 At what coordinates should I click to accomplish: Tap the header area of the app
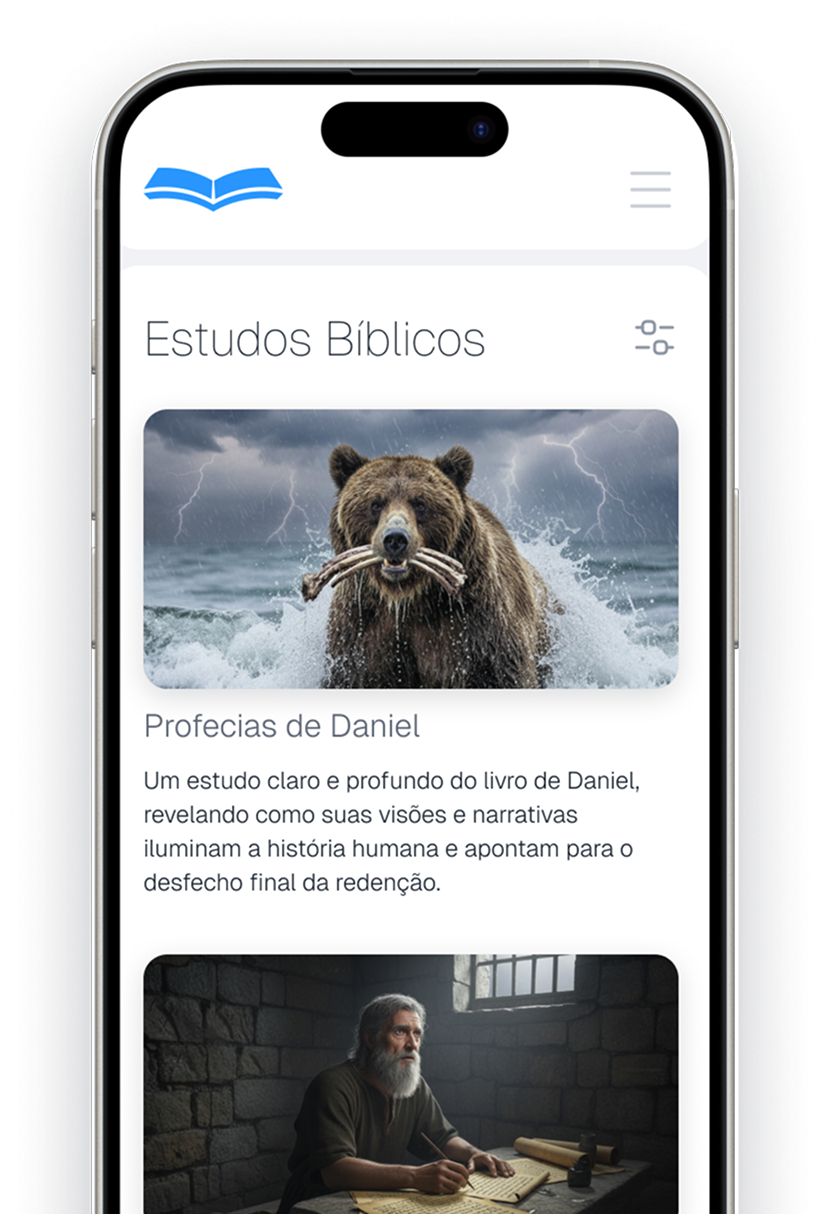pyautogui.click(x=414, y=189)
